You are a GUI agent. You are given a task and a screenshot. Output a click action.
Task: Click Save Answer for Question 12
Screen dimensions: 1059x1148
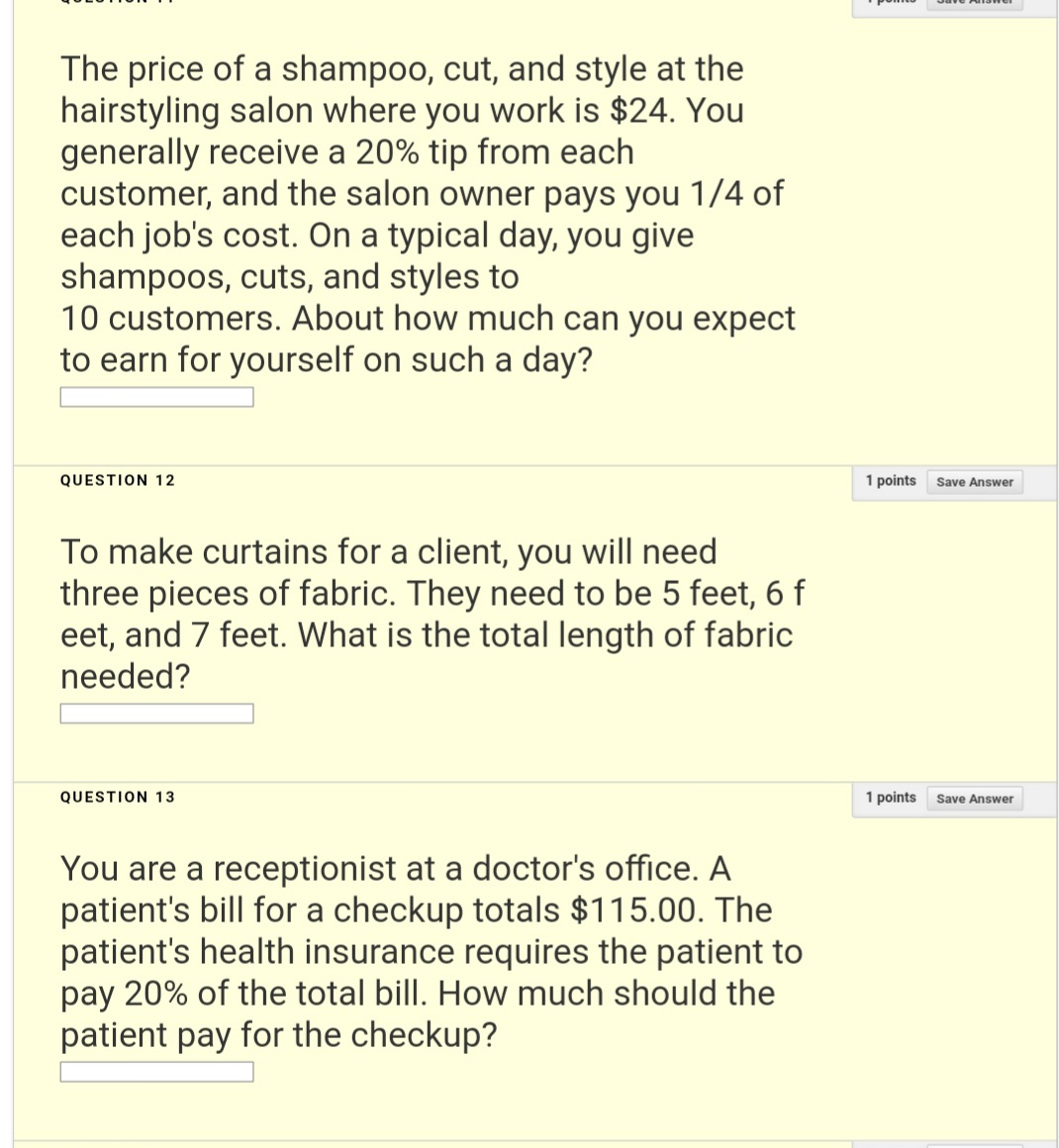974,482
